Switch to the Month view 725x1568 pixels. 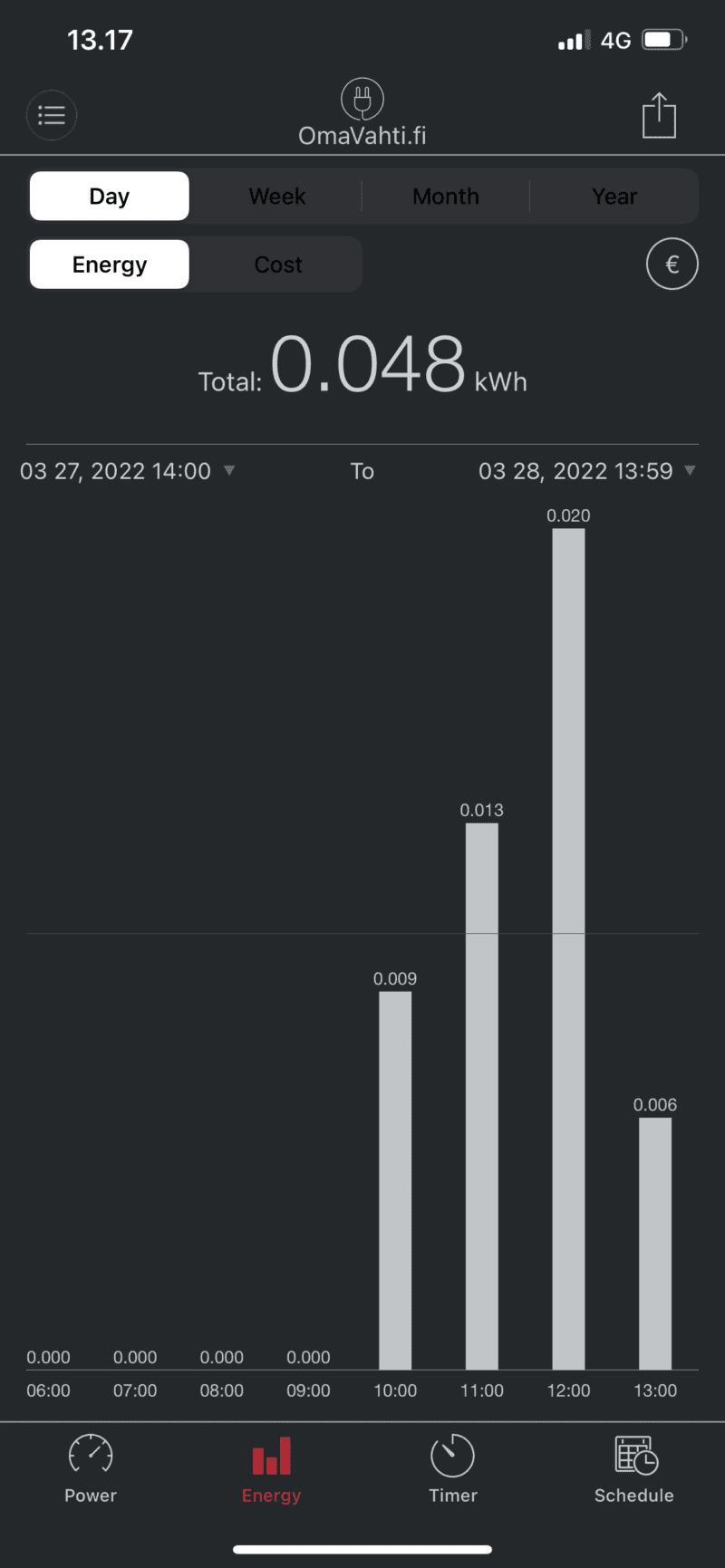(x=445, y=197)
